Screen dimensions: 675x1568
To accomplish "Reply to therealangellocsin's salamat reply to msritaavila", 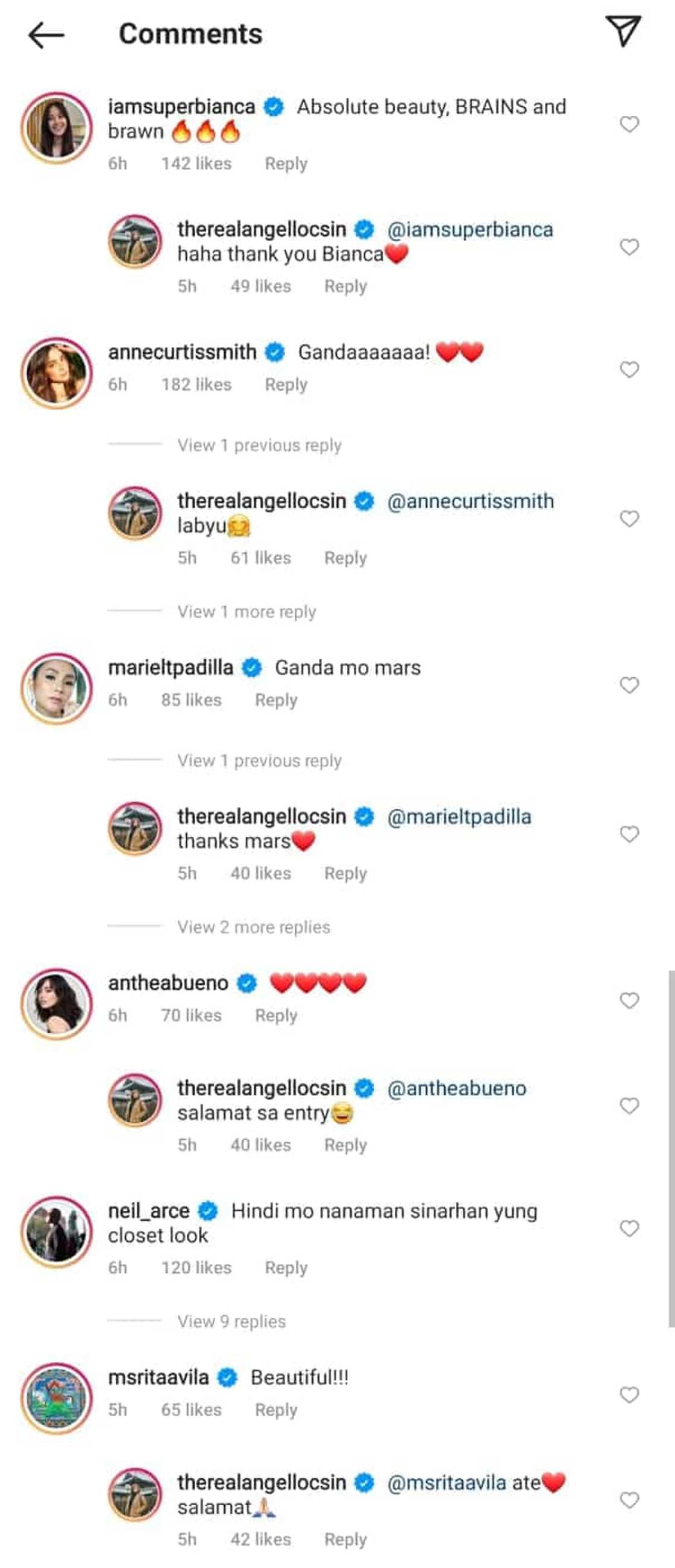I will (345, 1540).
